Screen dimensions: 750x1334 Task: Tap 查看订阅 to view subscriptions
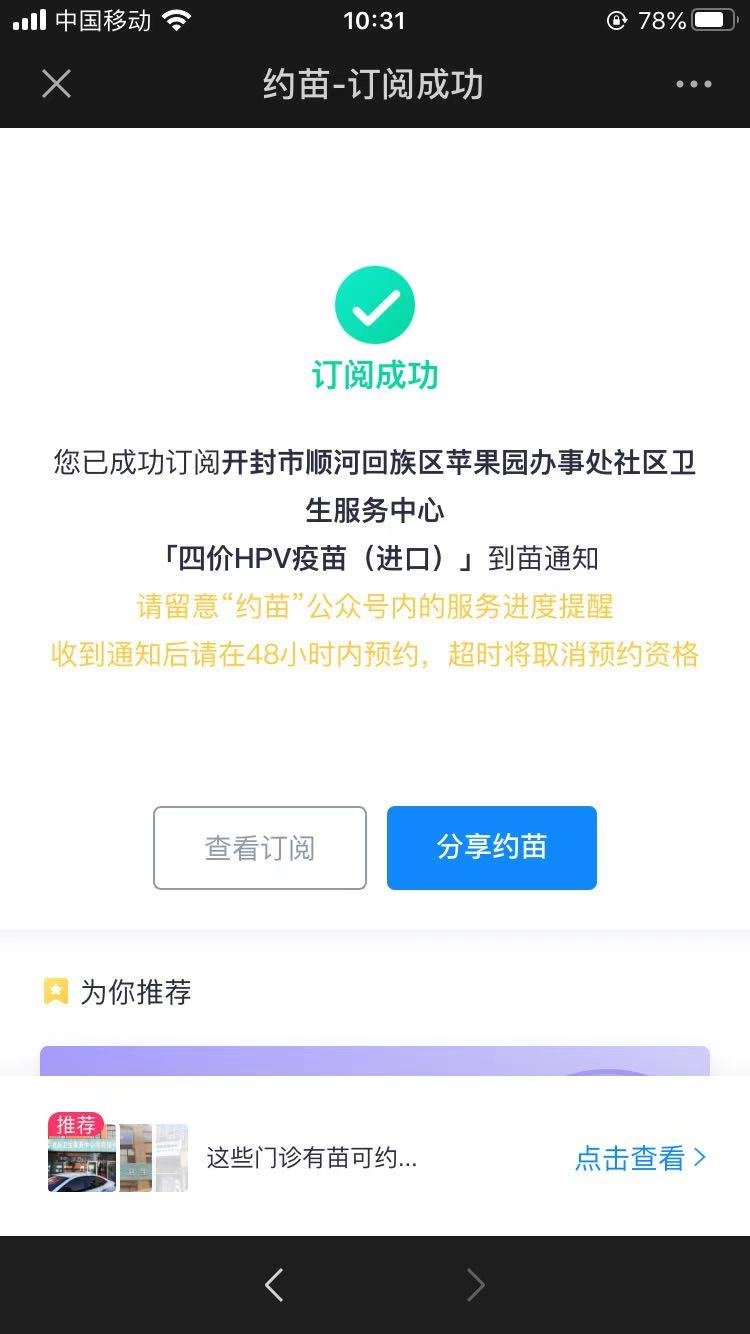click(260, 848)
